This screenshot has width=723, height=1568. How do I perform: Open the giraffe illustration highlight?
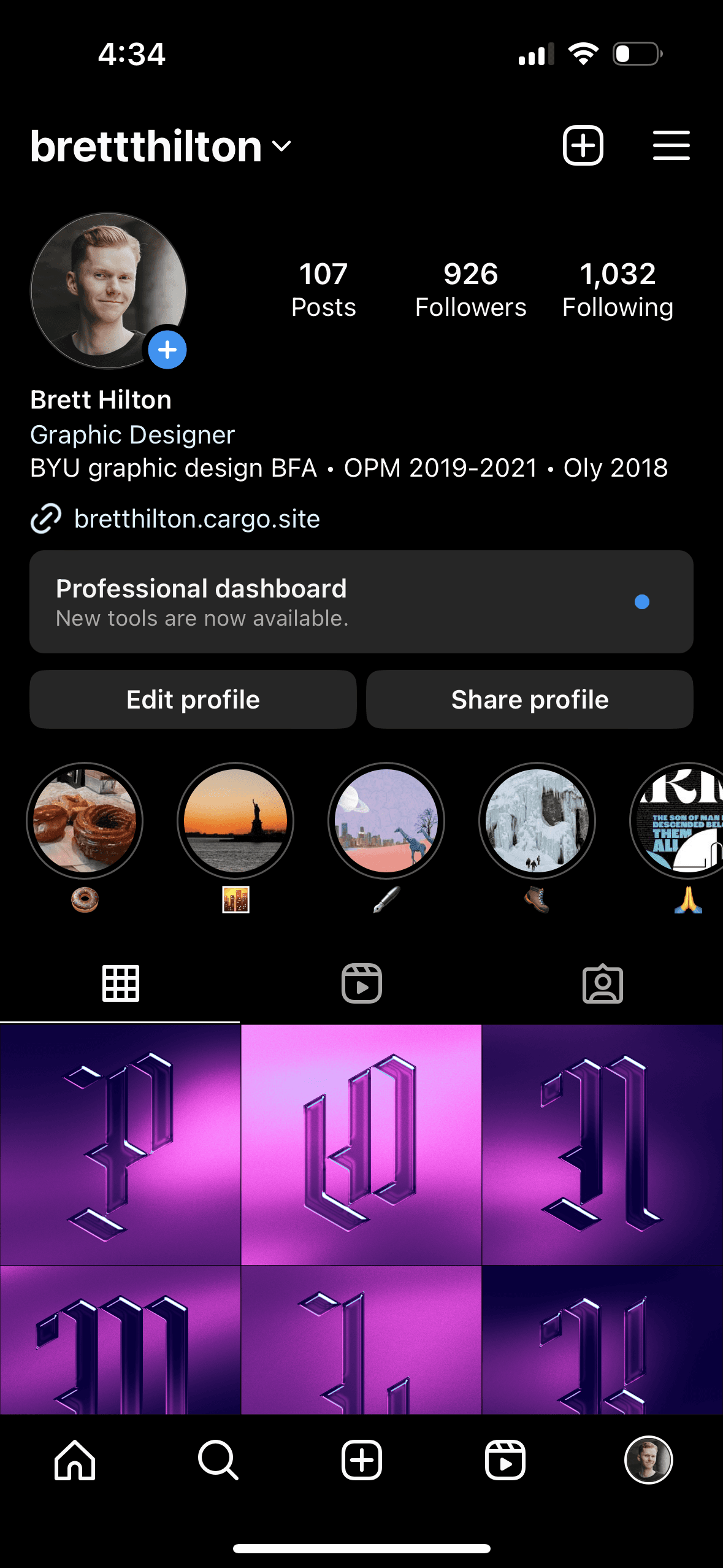tap(386, 821)
